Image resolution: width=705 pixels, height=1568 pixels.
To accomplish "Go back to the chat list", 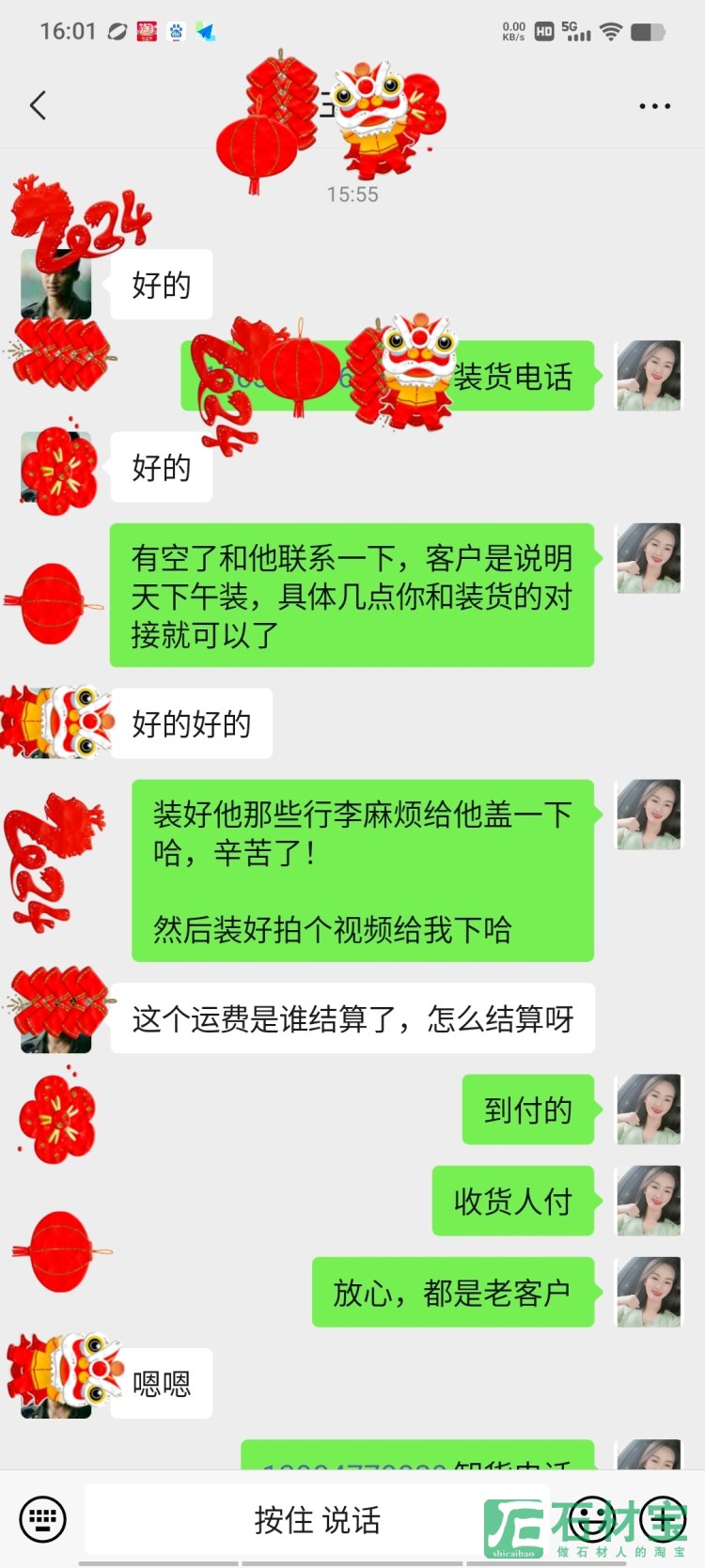I will [x=39, y=105].
